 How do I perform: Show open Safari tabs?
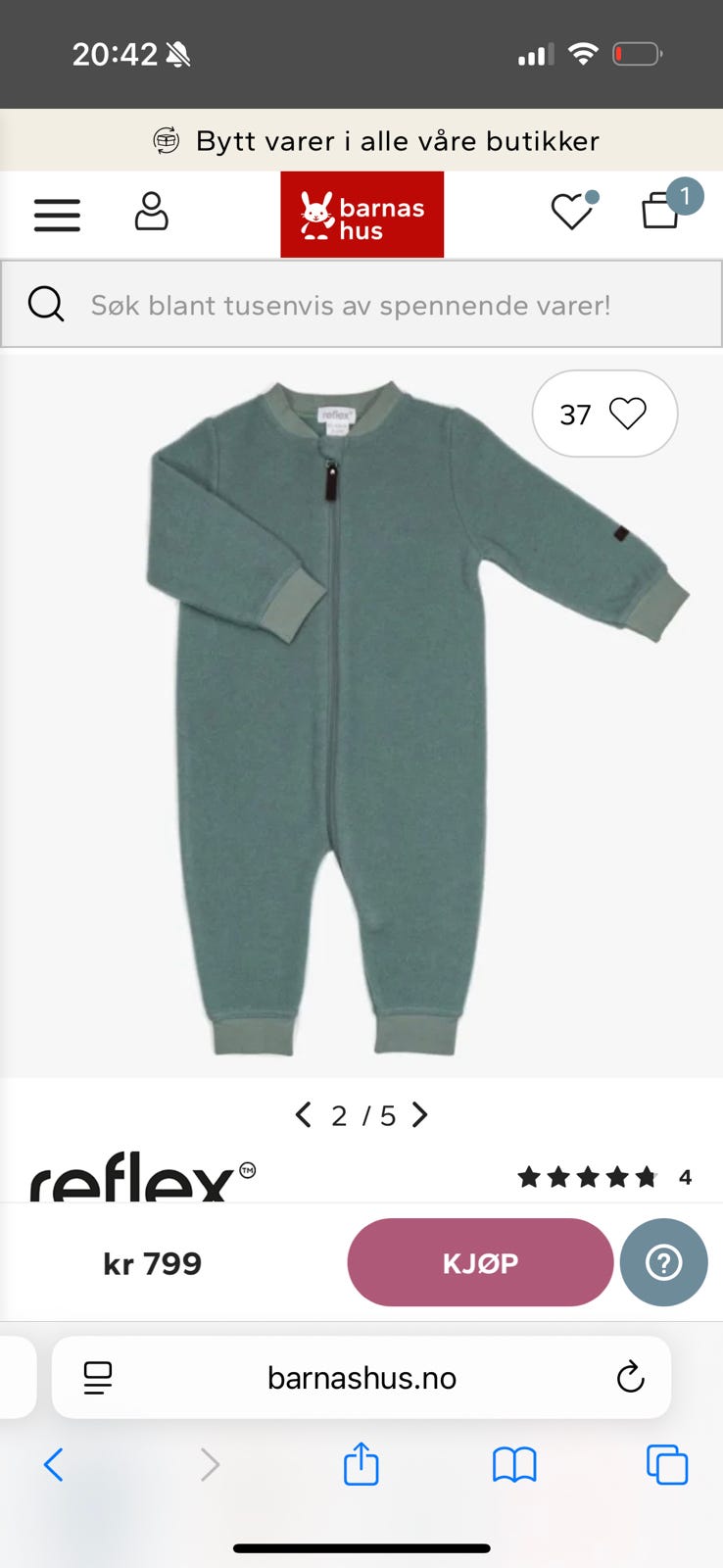(x=667, y=1465)
